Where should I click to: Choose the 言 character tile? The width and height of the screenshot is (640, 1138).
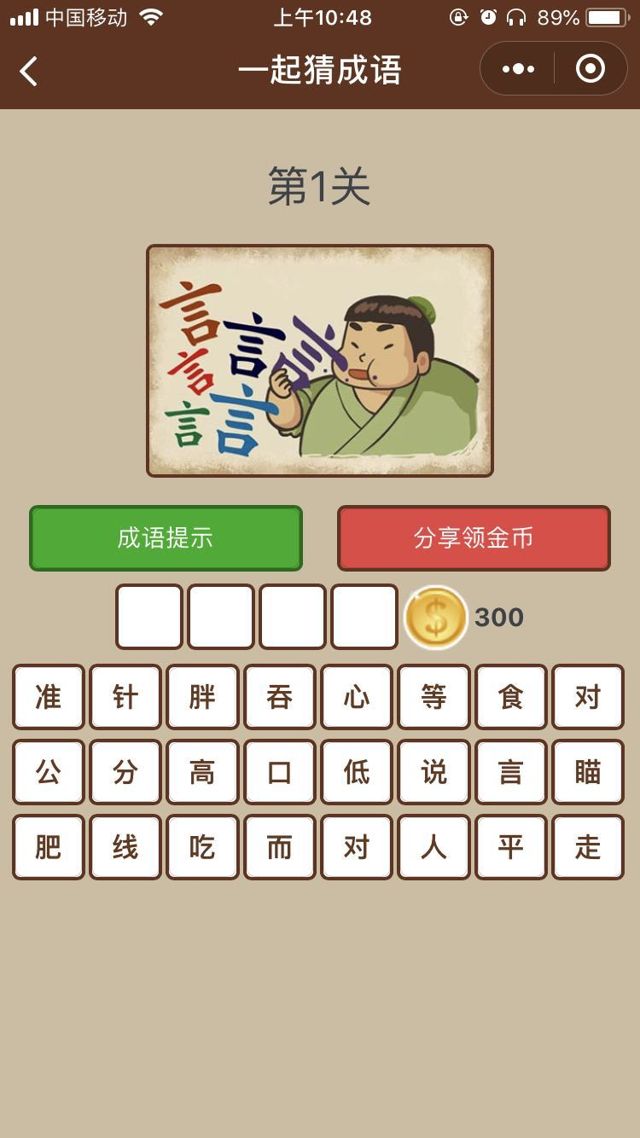coord(511,771)
